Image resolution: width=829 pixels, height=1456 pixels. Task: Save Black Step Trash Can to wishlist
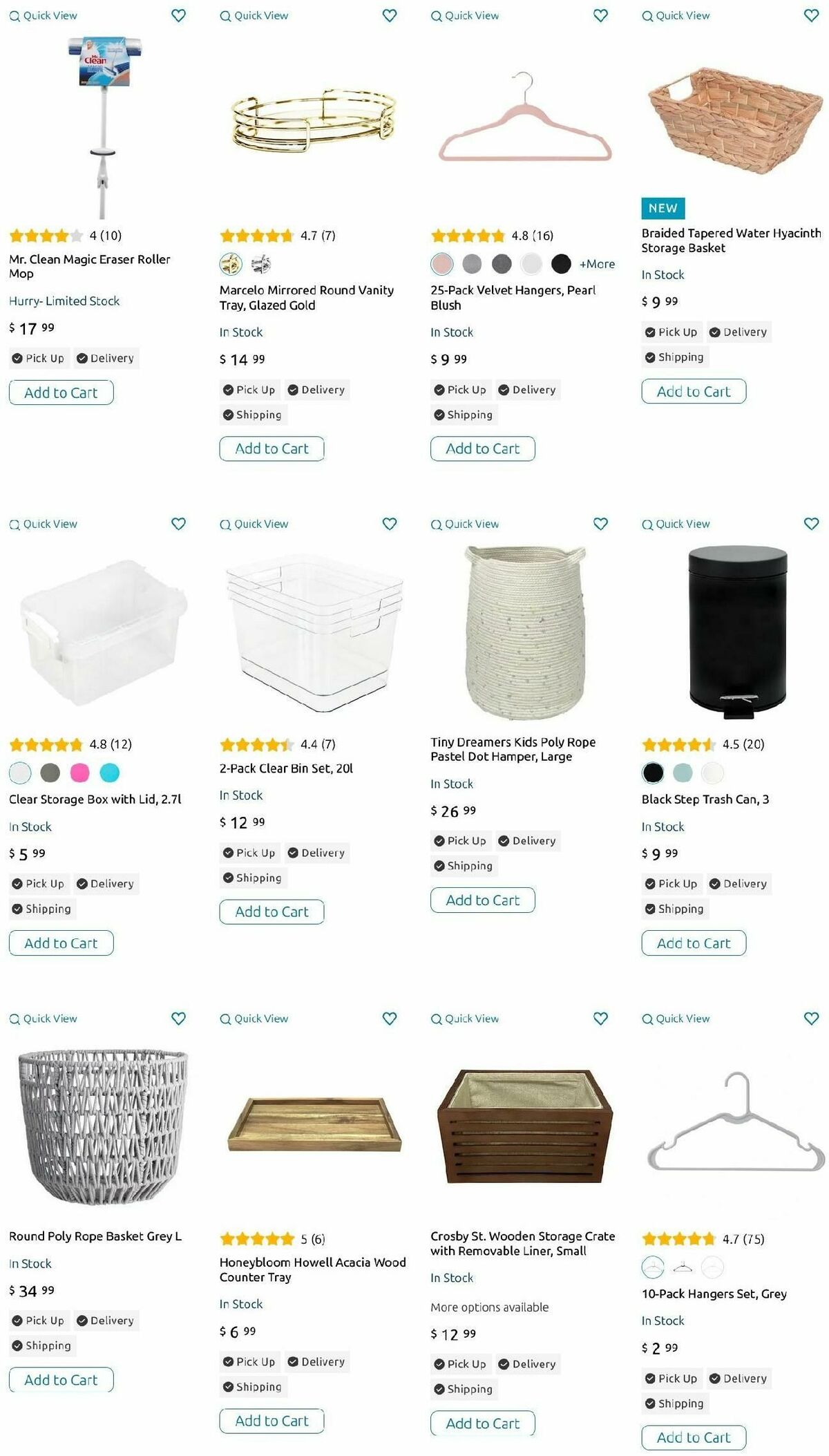click(811, 524)
